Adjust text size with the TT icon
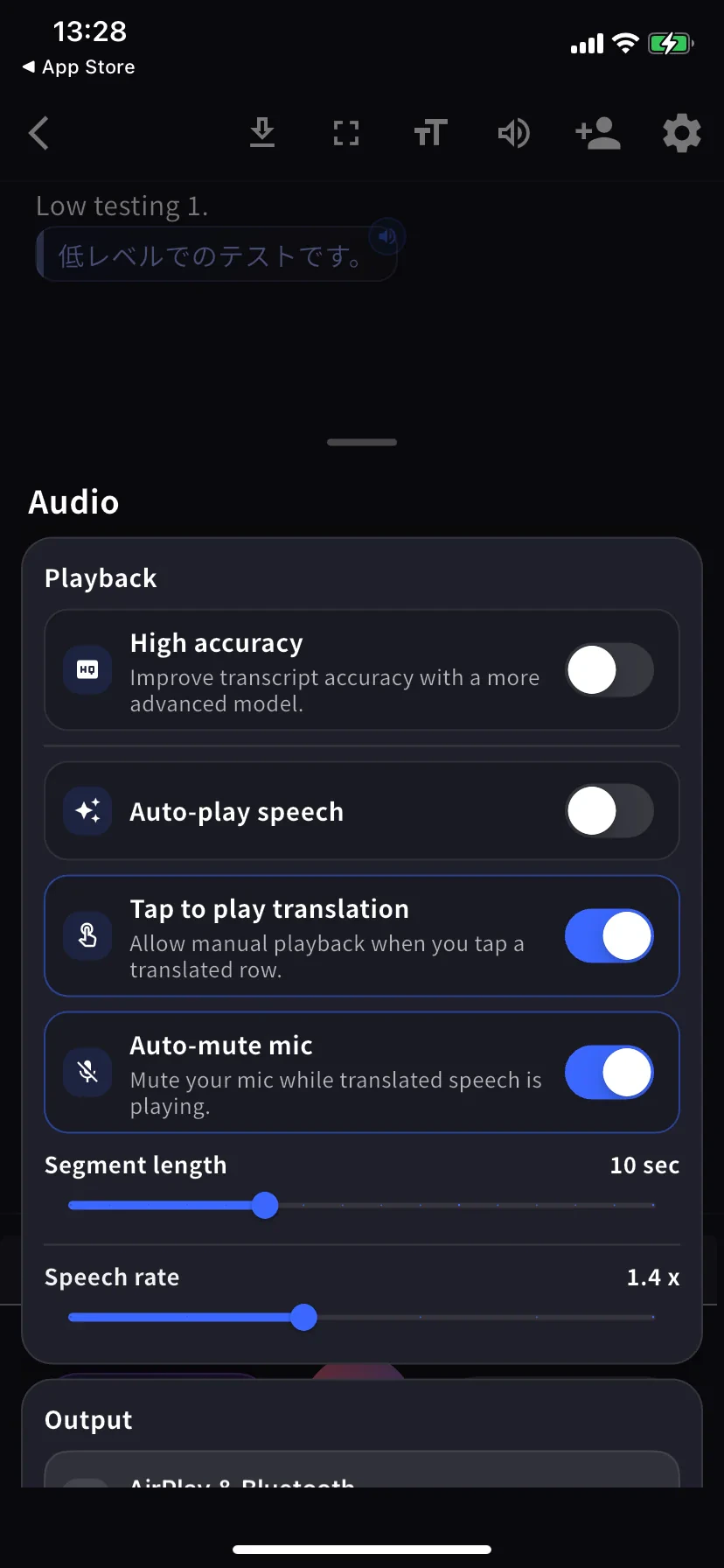The height and width of the screenshot is (1568, 724). (x=430, y=133)
